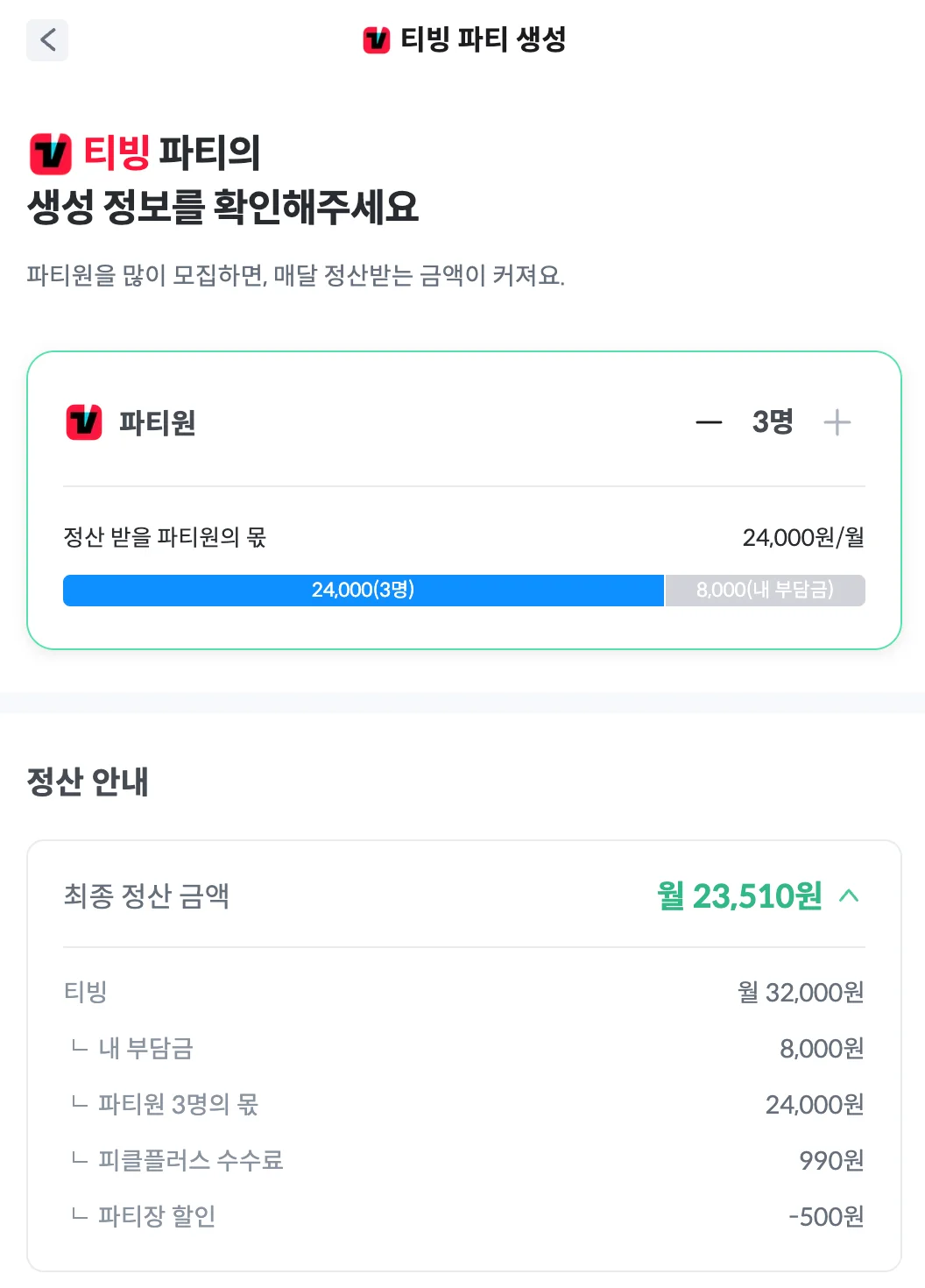Select the 3명 member count value

(x=771, y=421)
